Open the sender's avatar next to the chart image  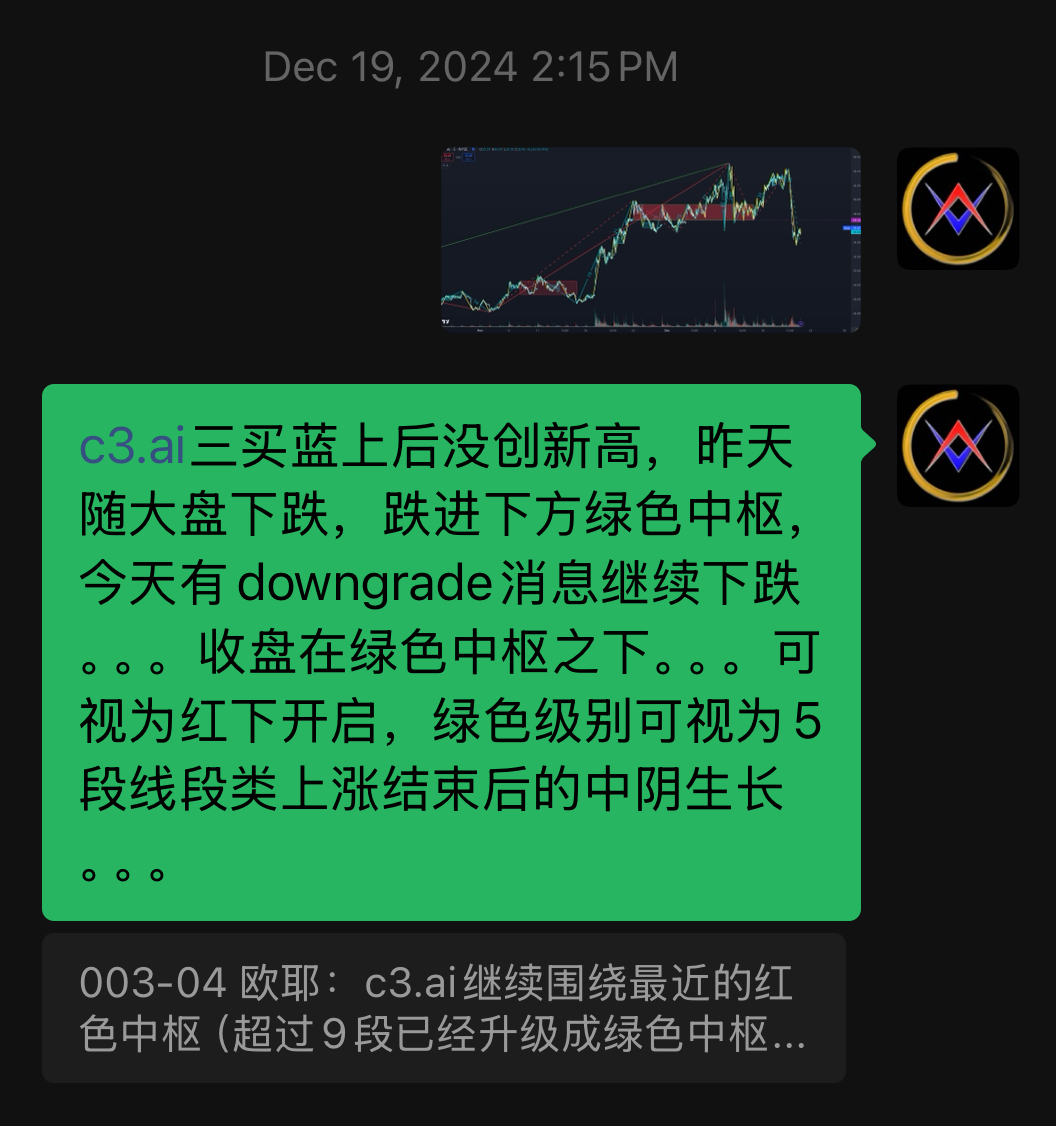[x=957, y=209]
